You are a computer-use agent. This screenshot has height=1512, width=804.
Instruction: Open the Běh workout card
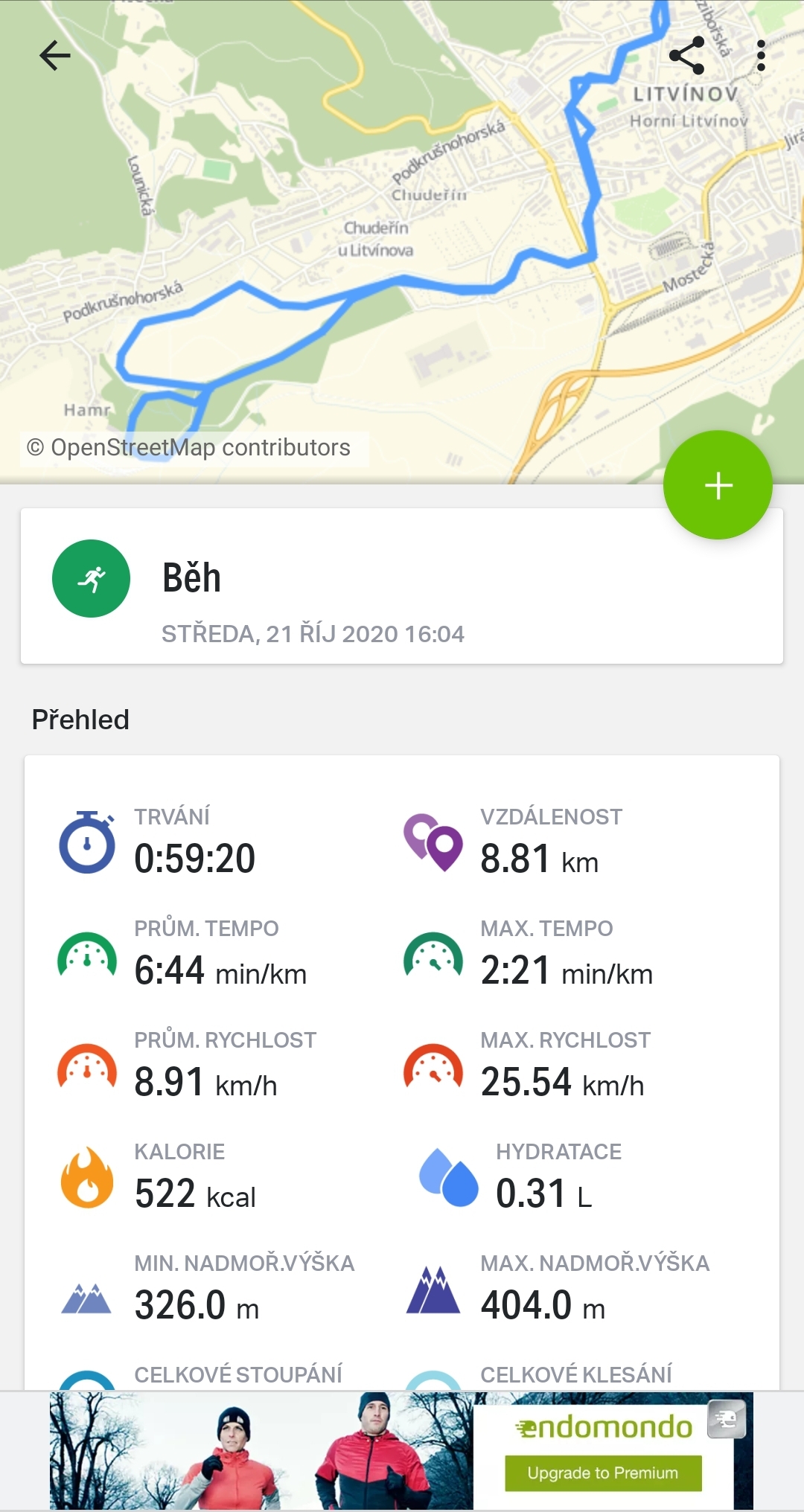(x=402, y=586)
